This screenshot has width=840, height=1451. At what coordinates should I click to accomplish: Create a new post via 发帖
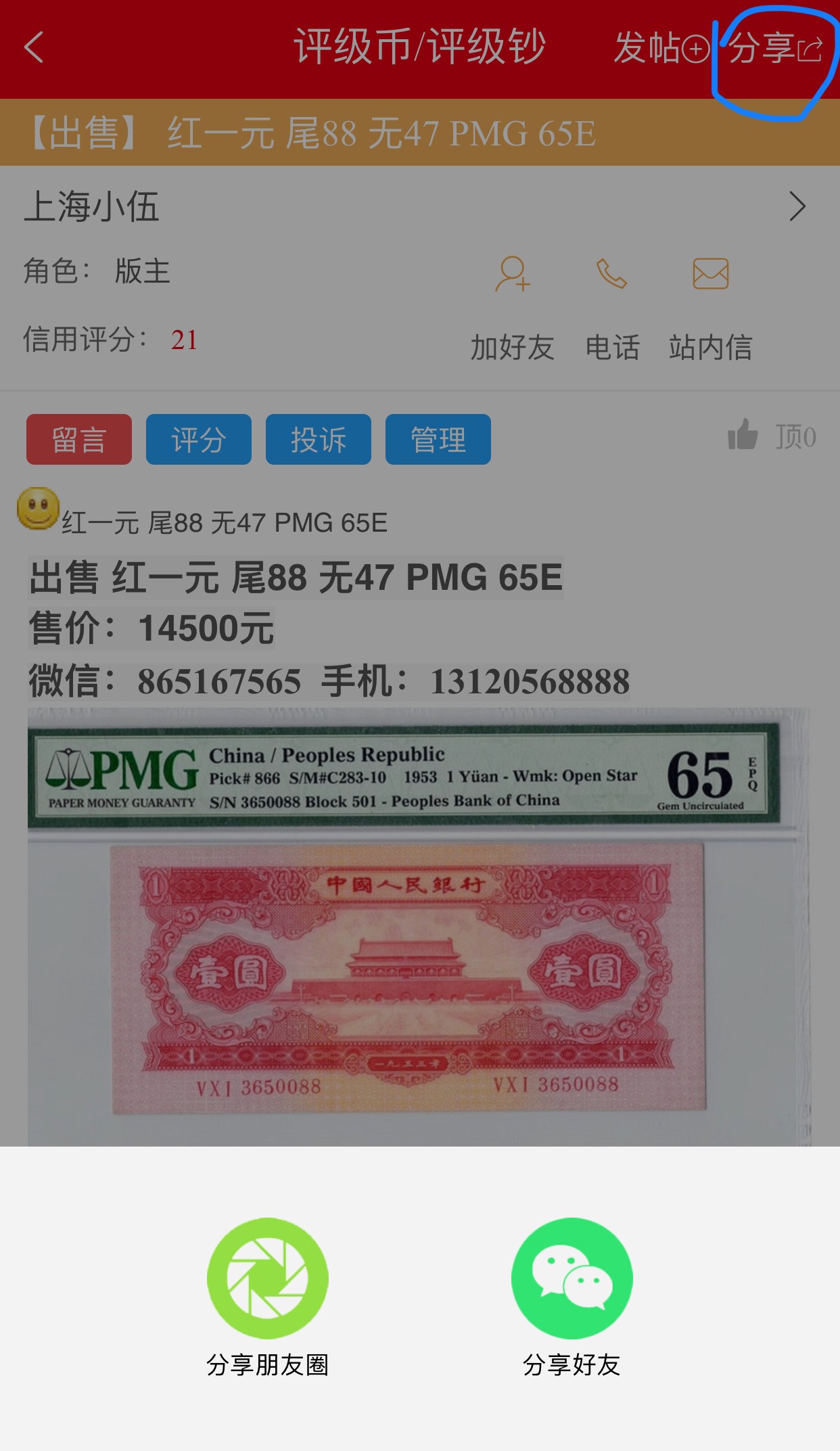[x=661, y=49]
